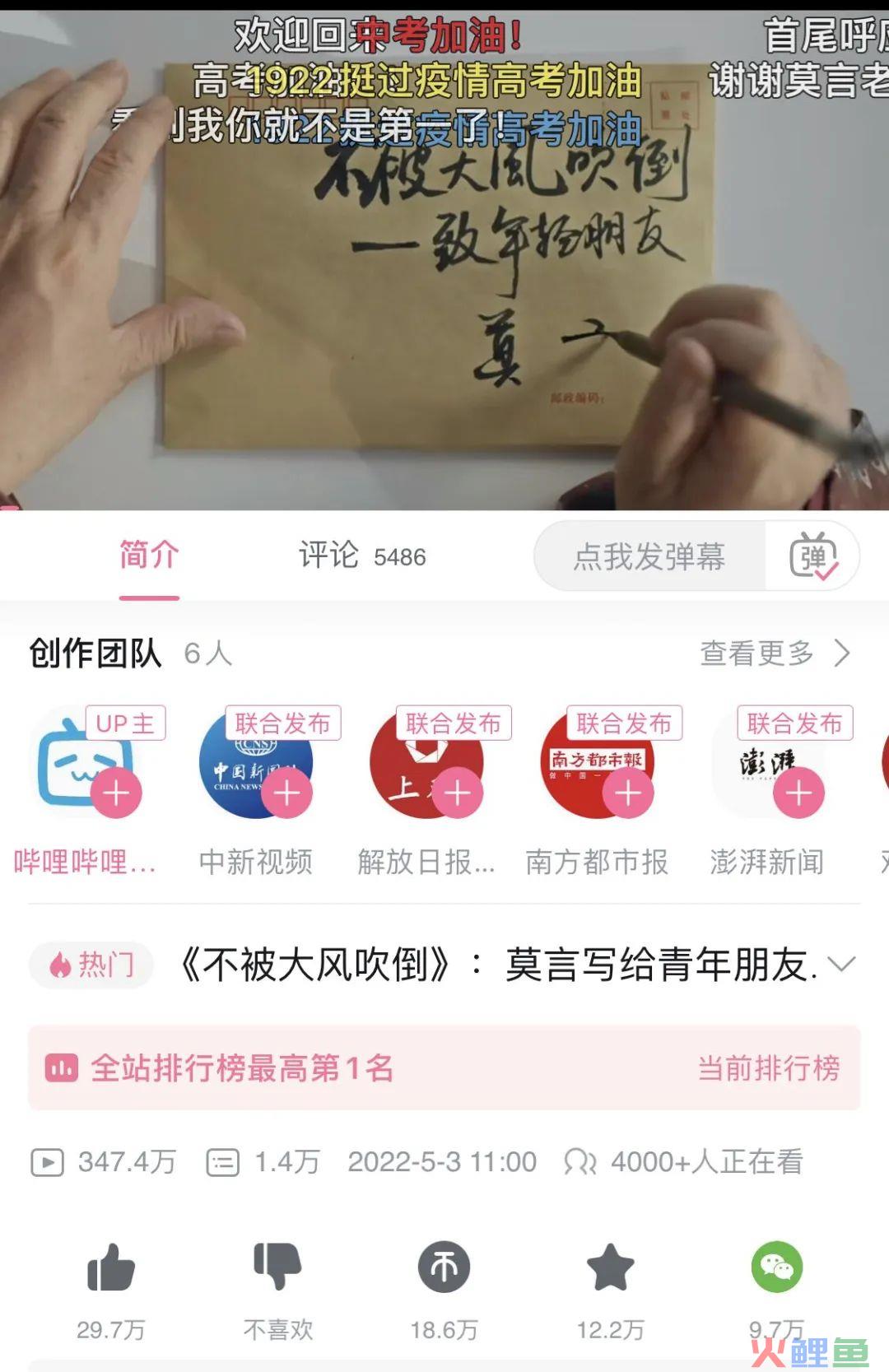Tap the 点我发弹幕 input field
The image size is (889, 1372).
(649, 556)
